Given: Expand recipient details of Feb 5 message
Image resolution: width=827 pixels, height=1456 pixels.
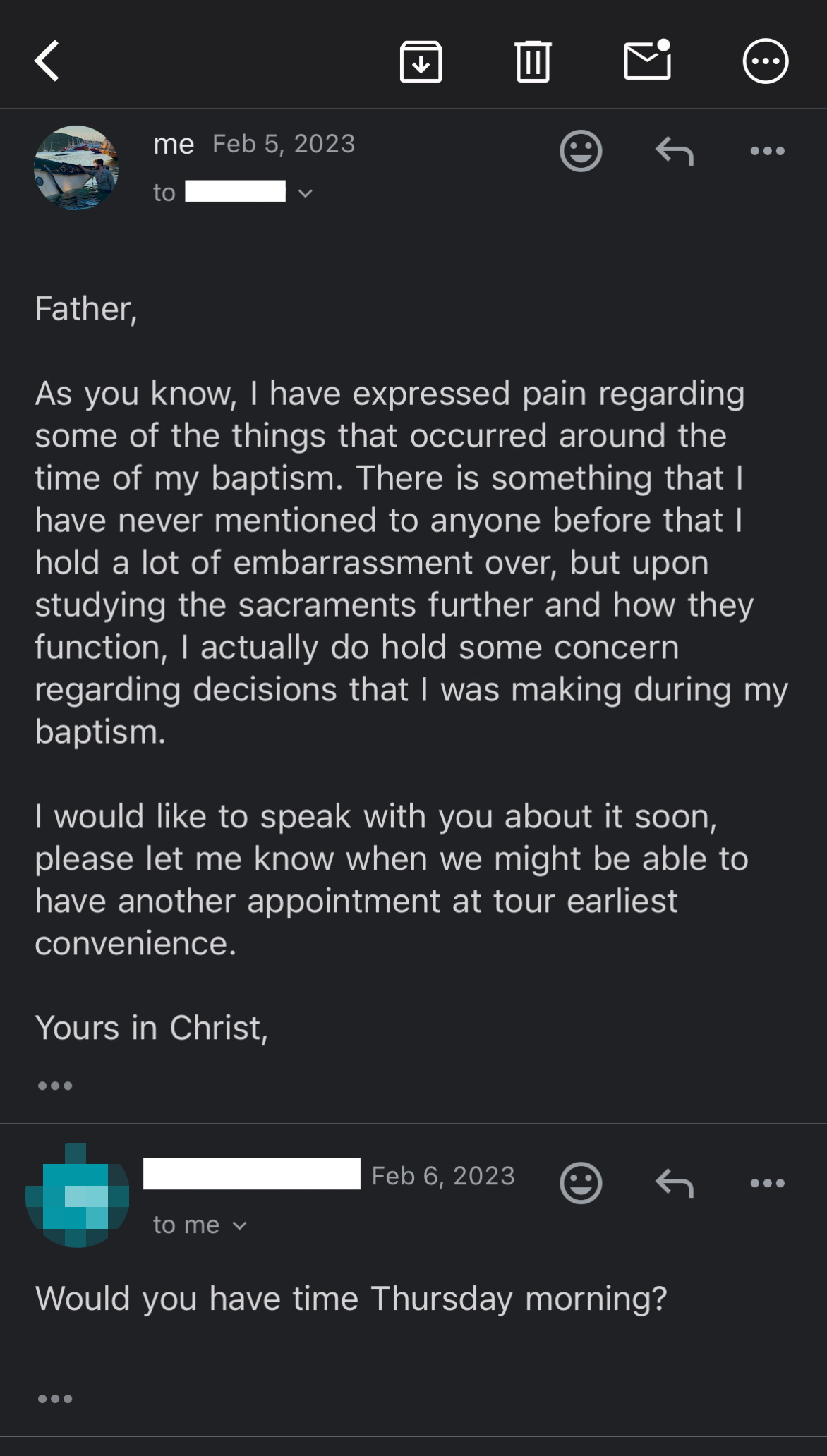Looking at the screenshot, I should click(x=305, y=193).
